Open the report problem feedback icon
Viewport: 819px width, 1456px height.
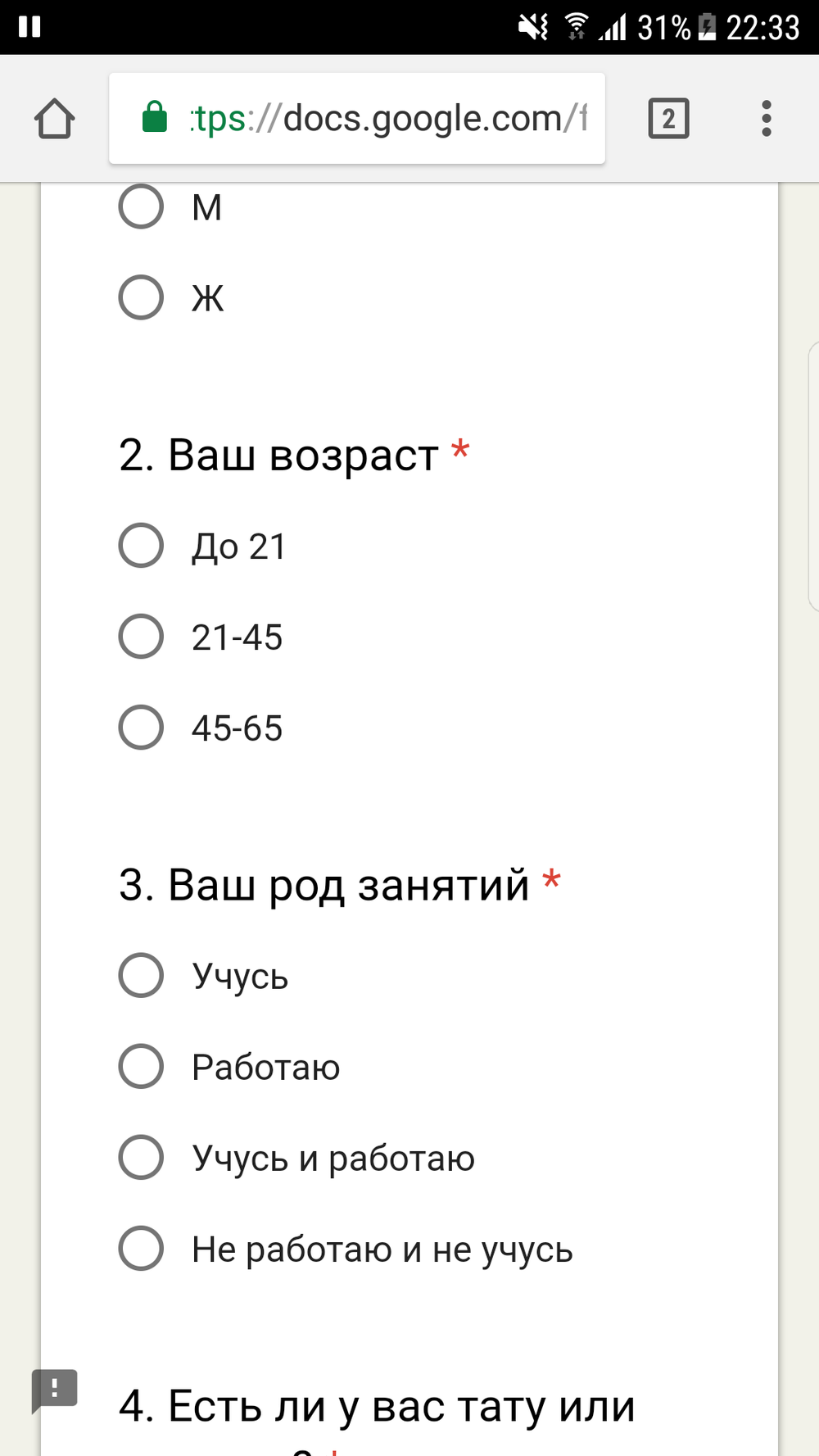[55, 1390]
